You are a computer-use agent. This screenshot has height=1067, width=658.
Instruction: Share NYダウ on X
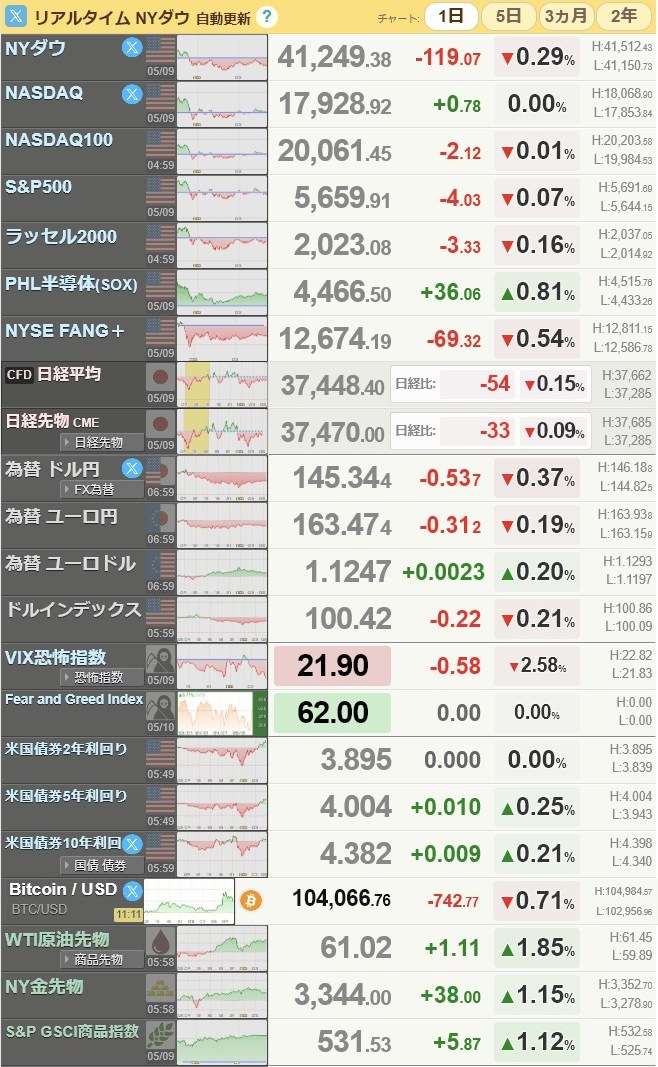[x=132, y=48]
